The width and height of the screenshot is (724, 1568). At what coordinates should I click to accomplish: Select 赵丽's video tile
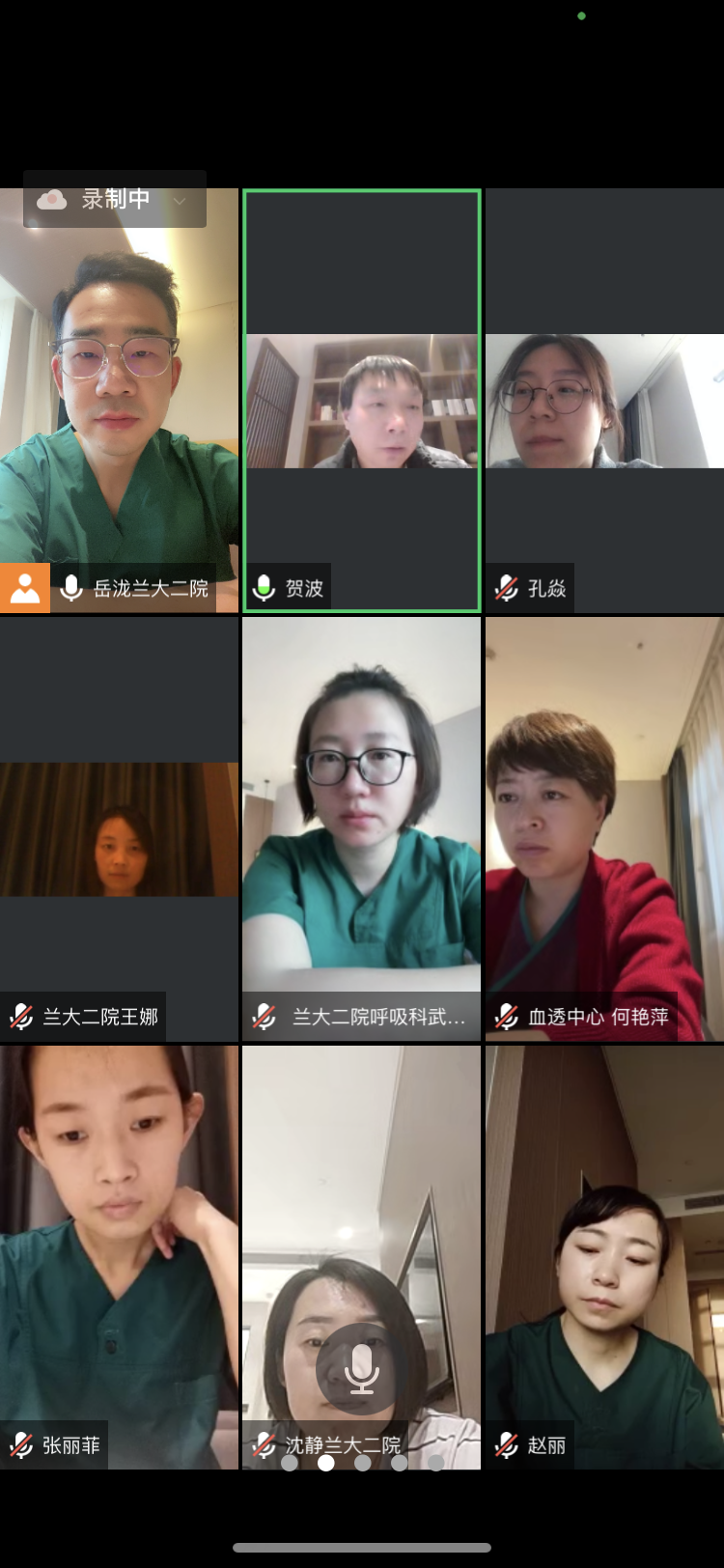pos(604,1255)
